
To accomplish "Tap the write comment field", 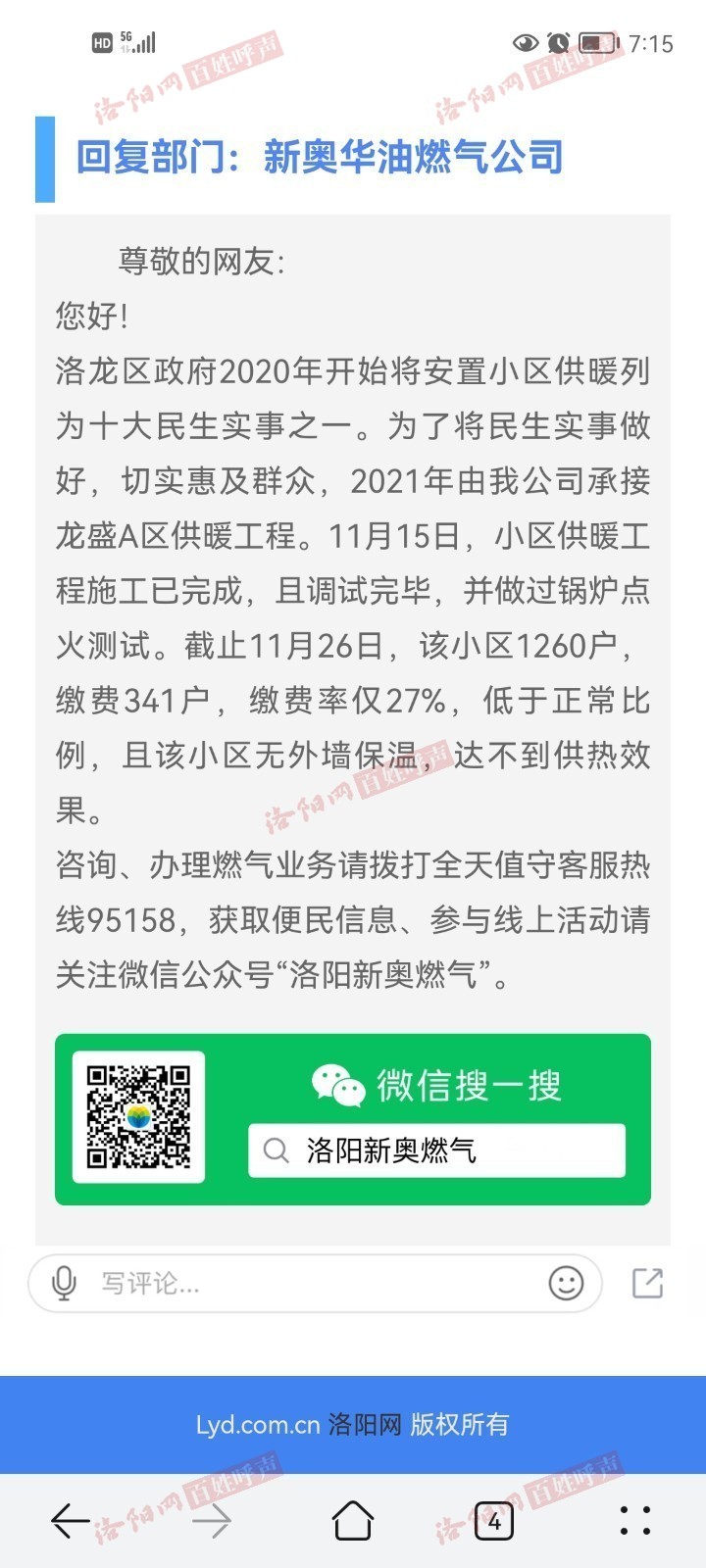I will (314, 1283).
